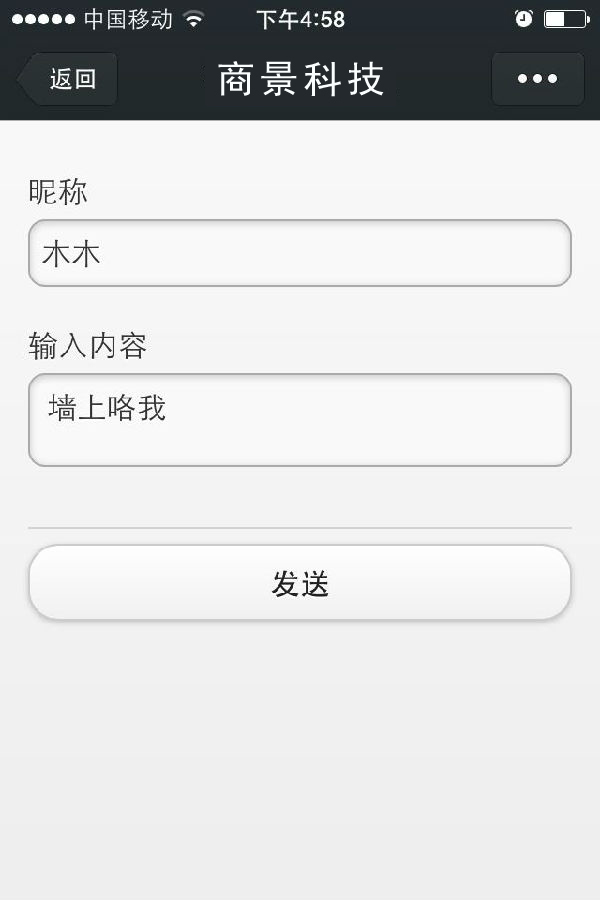The image size is (600, 900).
Task: Focus the 输入内容 text box
Action: [300, 420]
